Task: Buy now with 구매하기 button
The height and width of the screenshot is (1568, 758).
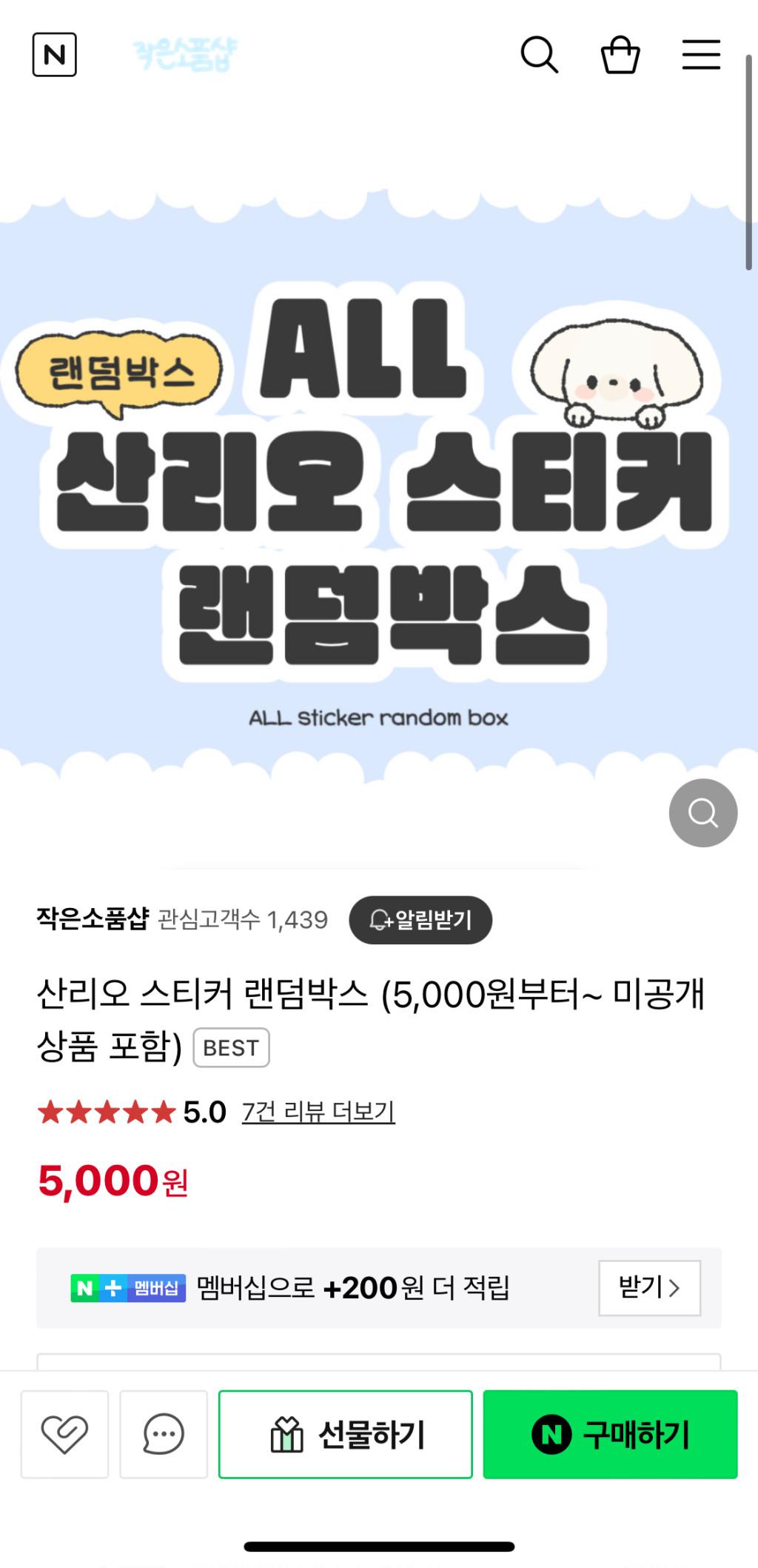Action: click(x=610, y=1434)
